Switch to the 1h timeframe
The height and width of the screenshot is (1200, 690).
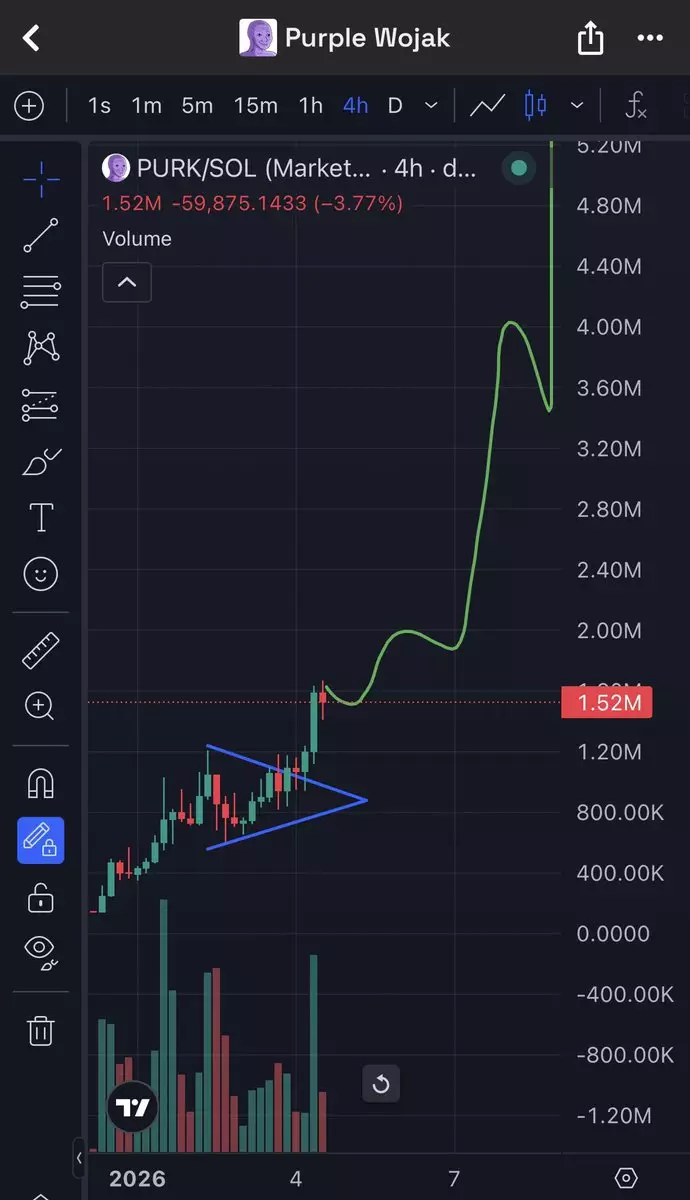click(x=311, y=106)
